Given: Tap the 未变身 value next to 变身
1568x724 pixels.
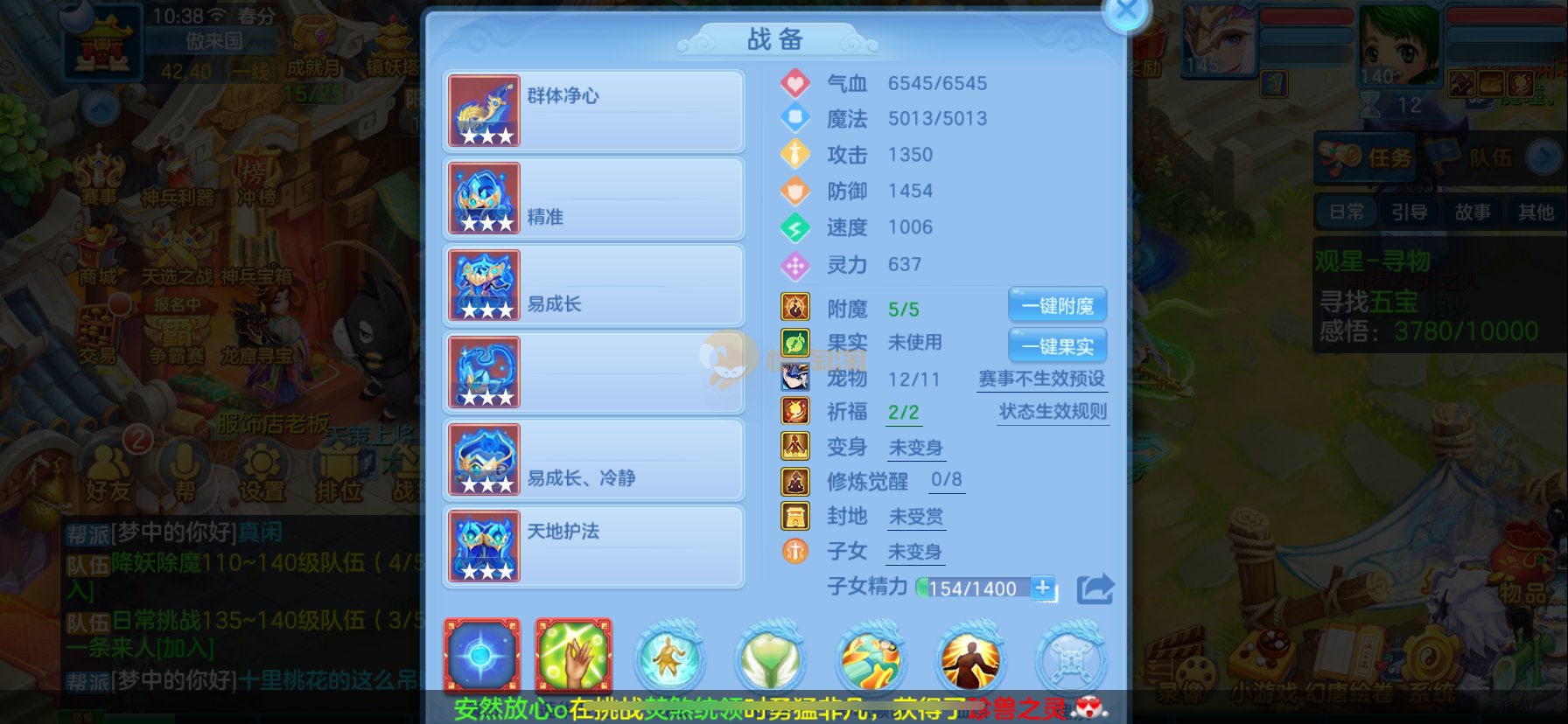Looking at the screenshot, I should 915,448.
